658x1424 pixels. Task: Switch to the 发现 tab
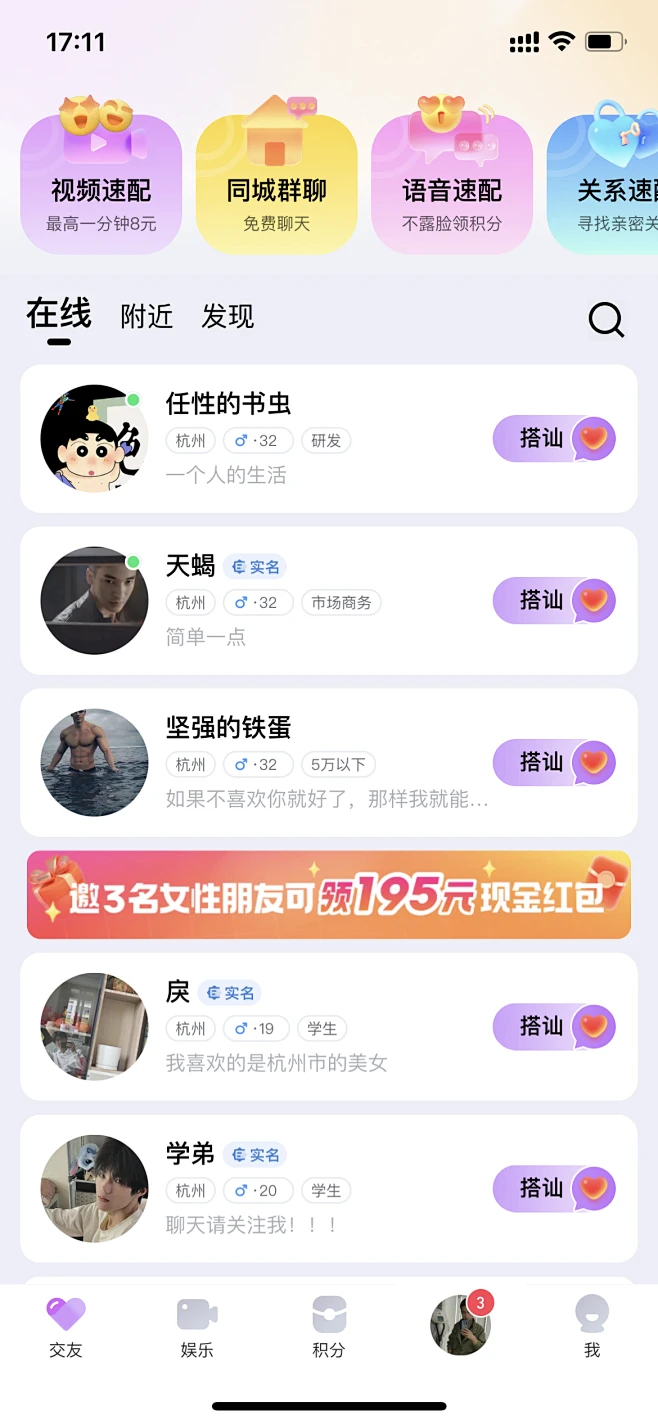(228, 317)
